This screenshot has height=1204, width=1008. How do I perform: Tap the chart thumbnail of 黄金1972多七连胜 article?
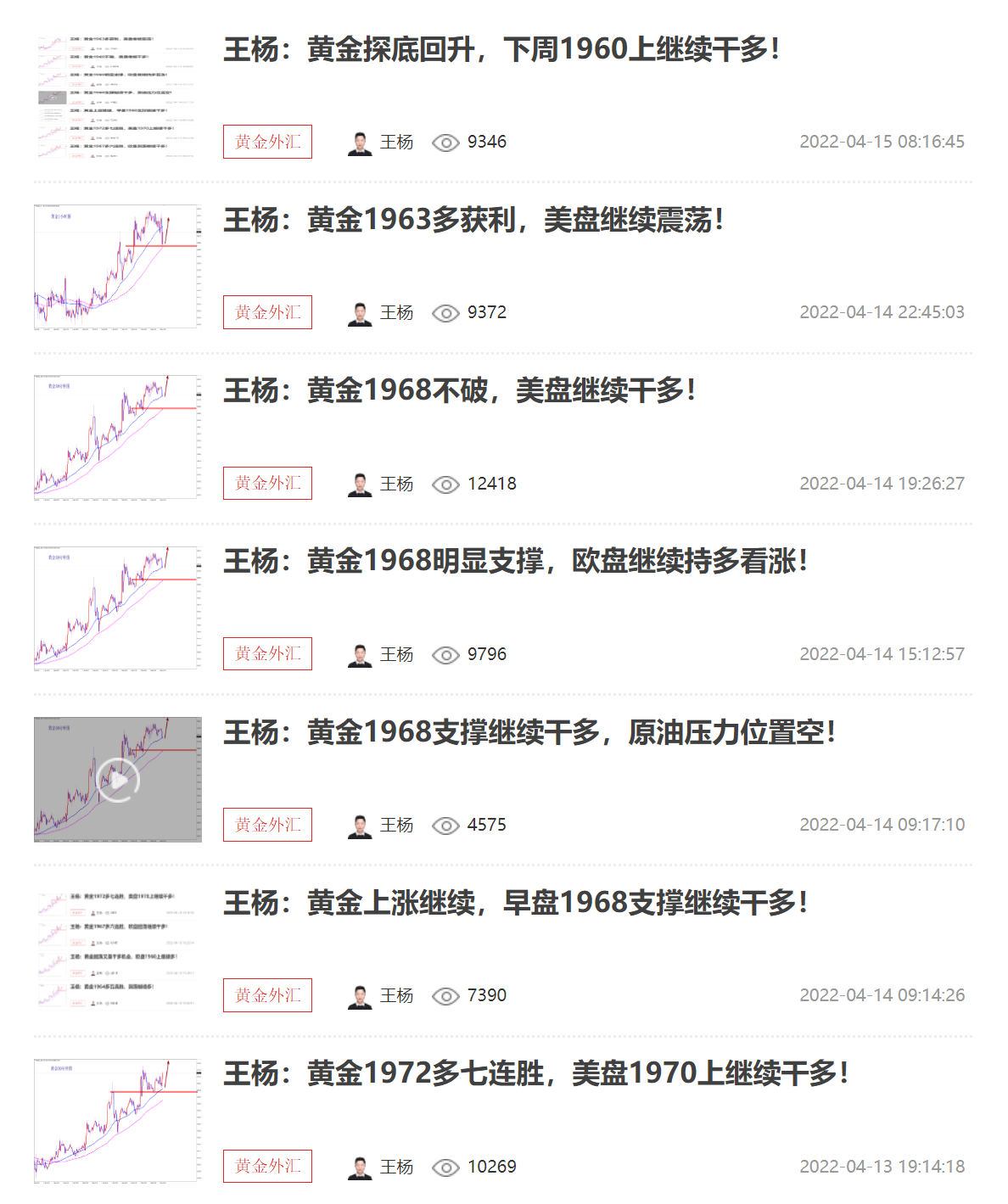click(x=118, y=1121)
